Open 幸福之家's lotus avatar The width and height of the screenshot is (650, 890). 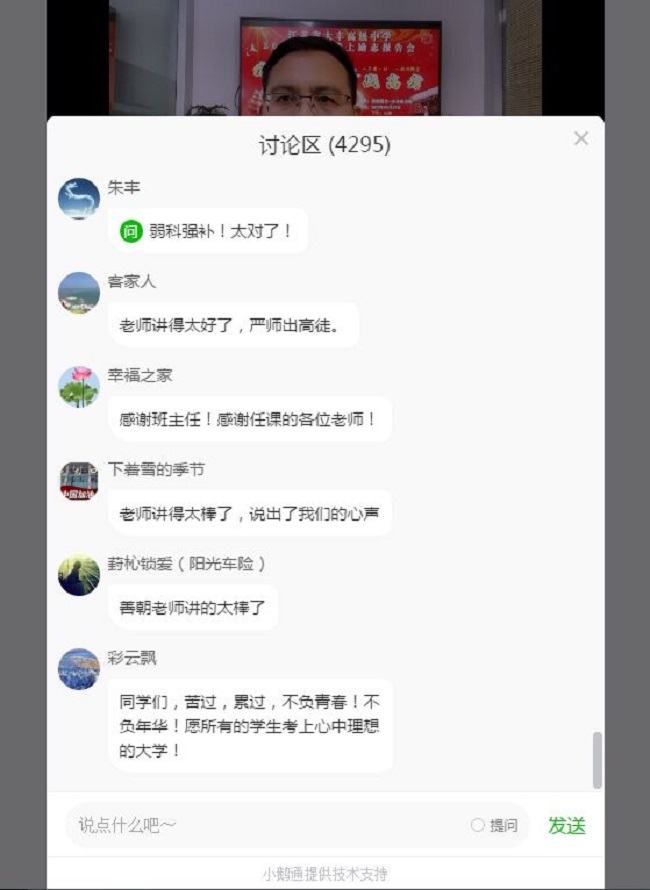tap(79, 387)
